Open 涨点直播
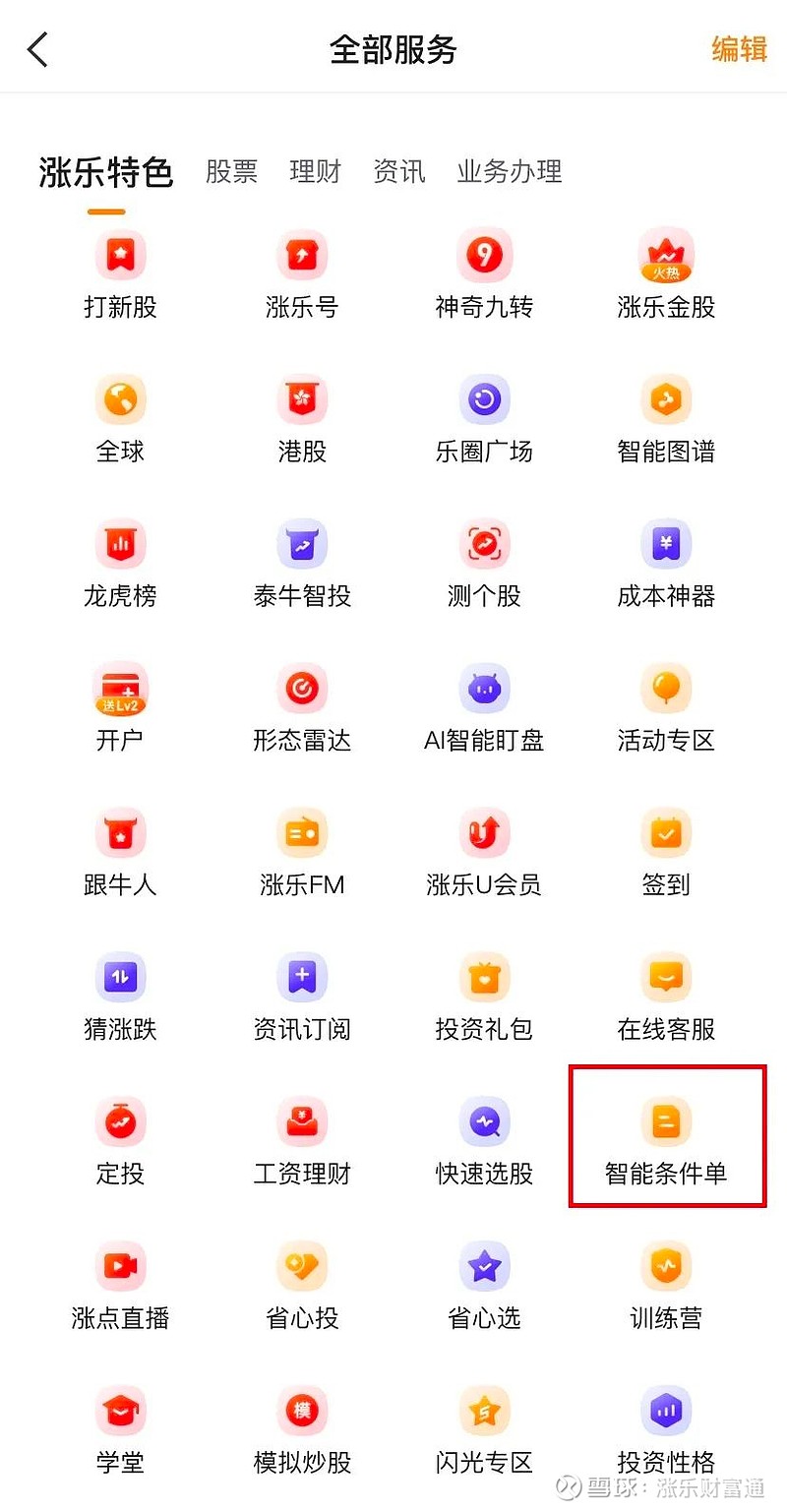Viewport: 787px width, 1512px height. pyautogui.click(x=120, y=1286)
